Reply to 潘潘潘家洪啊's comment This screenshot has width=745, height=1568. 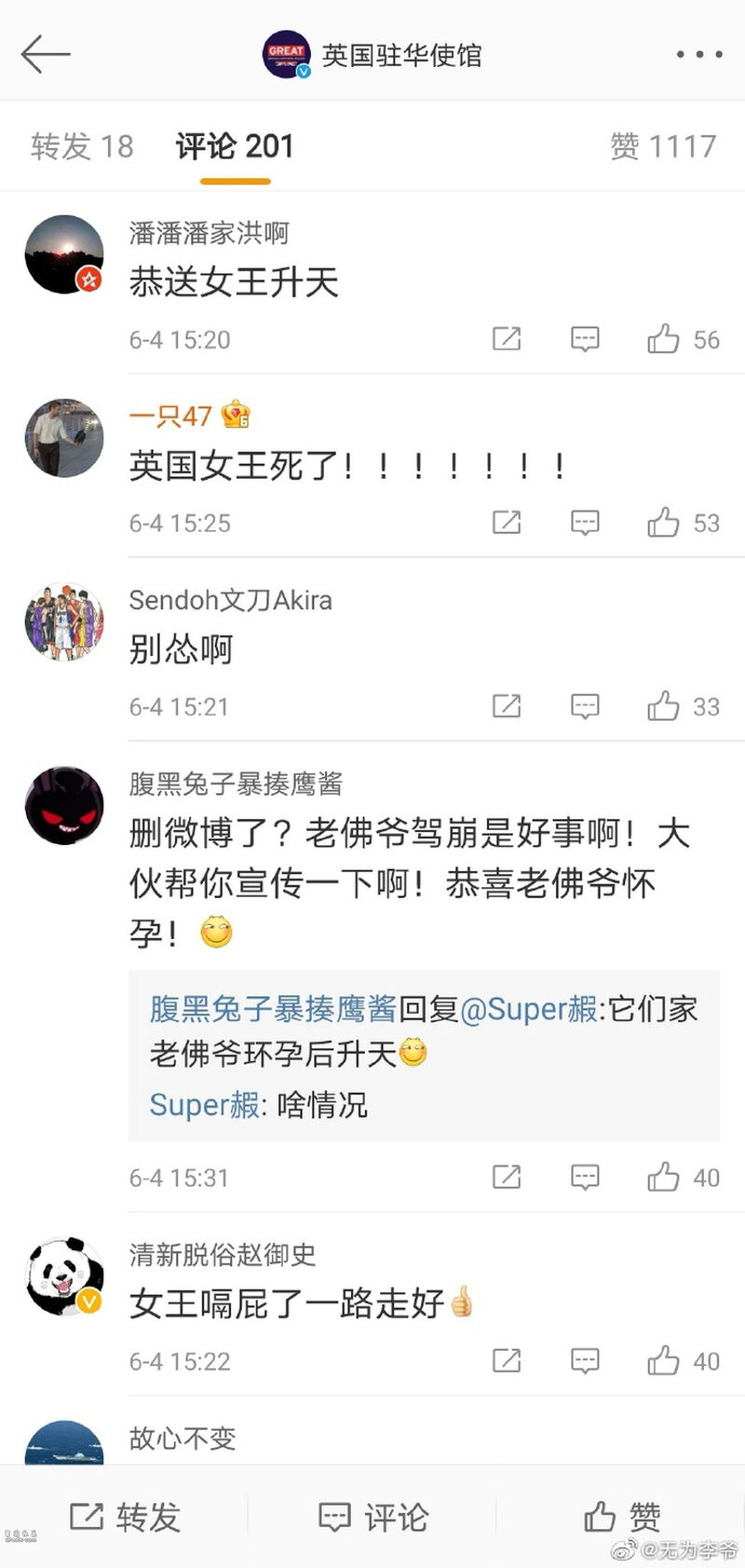[x=584, y=339]
